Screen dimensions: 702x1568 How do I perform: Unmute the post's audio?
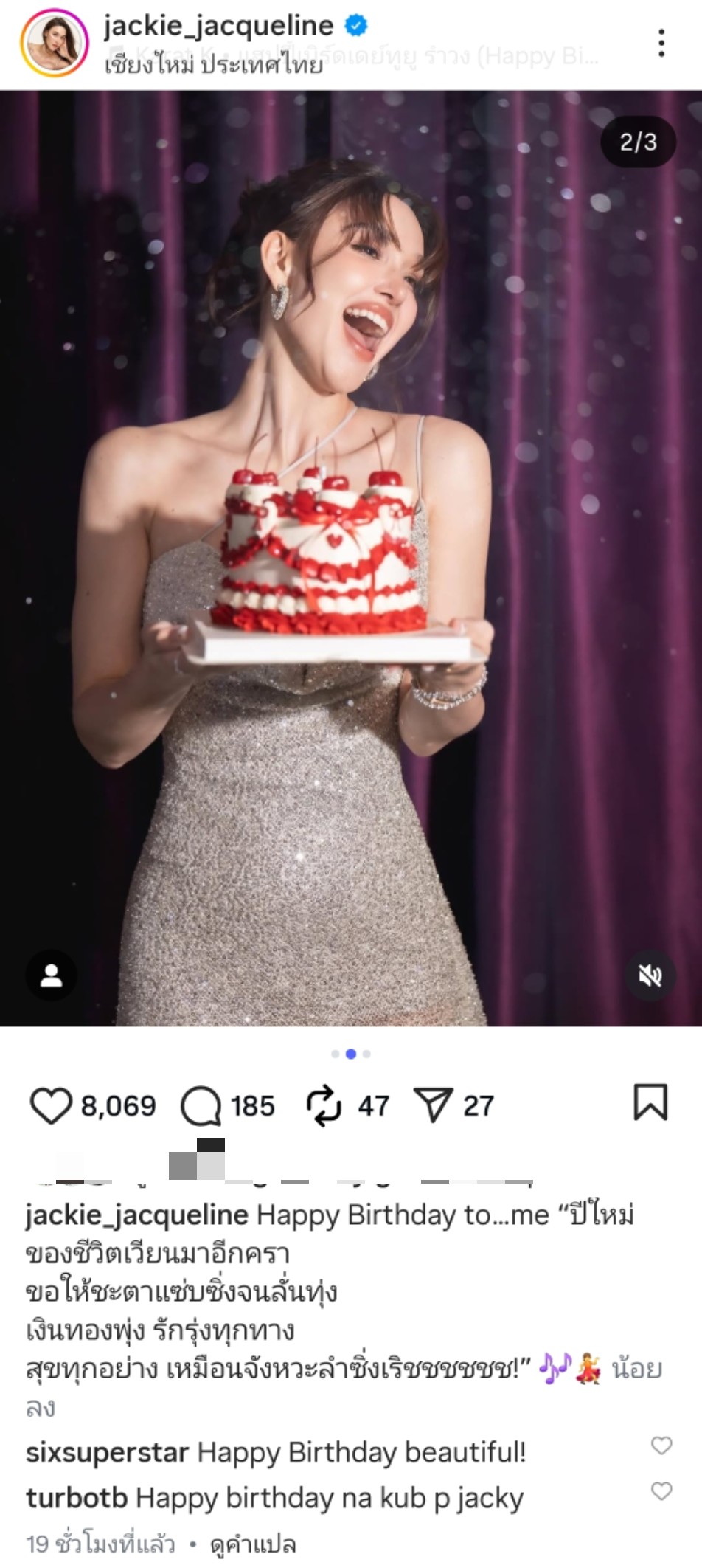coord(650,975)
